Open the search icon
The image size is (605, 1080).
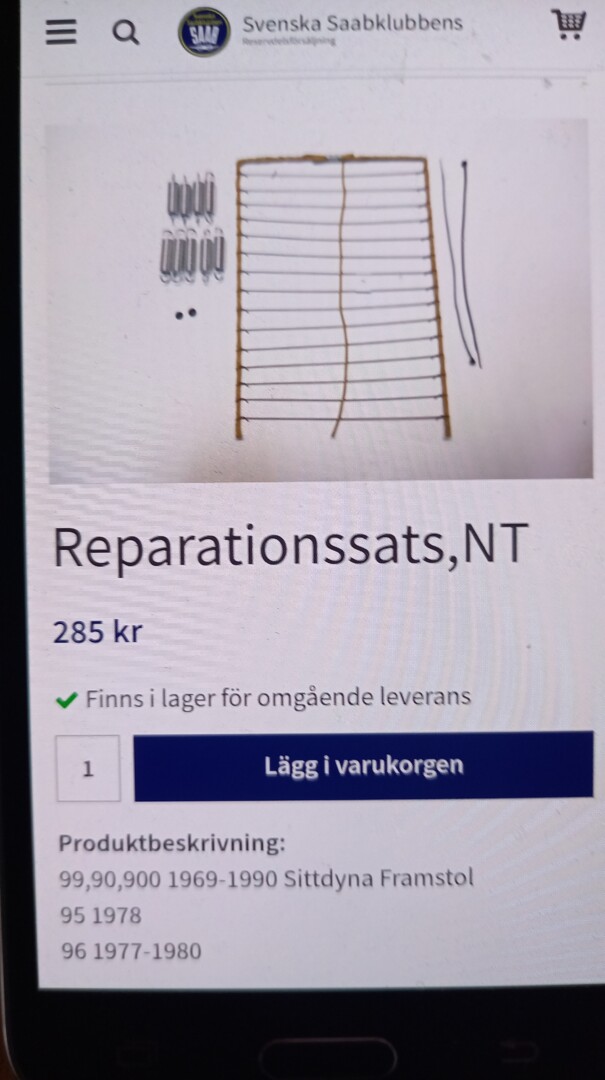tap(125, 32)
